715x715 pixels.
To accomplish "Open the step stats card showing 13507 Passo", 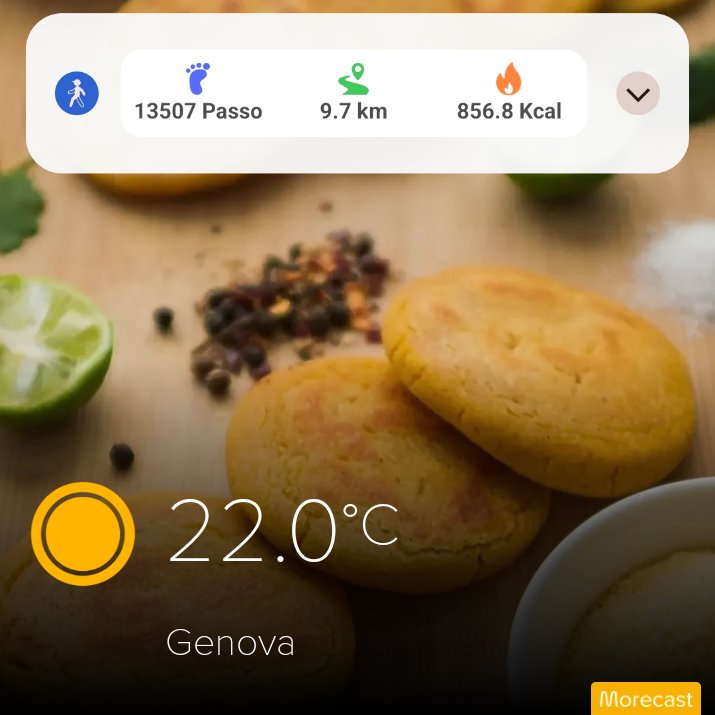I will [353, 93].
